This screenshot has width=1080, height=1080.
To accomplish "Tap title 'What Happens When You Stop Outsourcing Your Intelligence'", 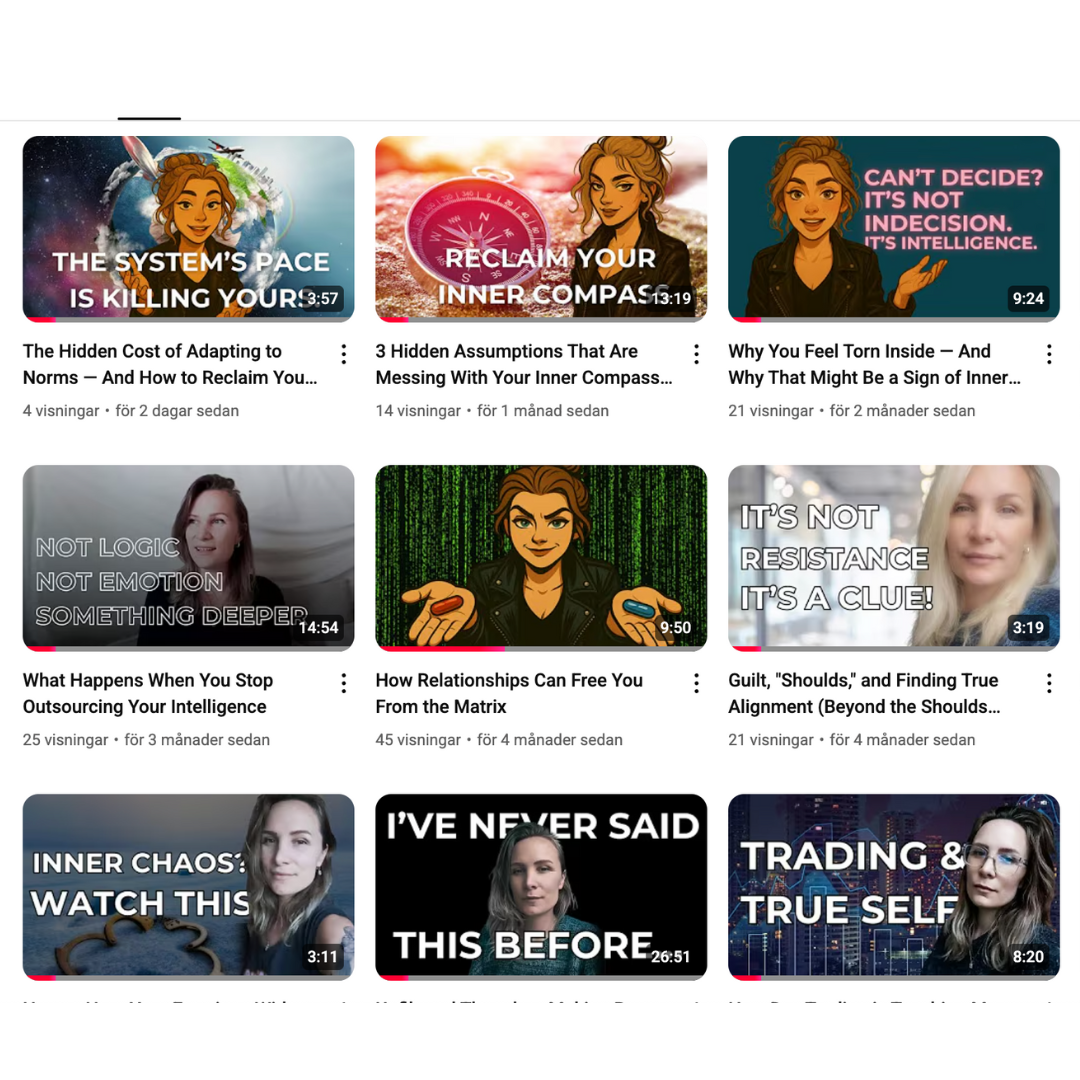I will pos(148,693).
